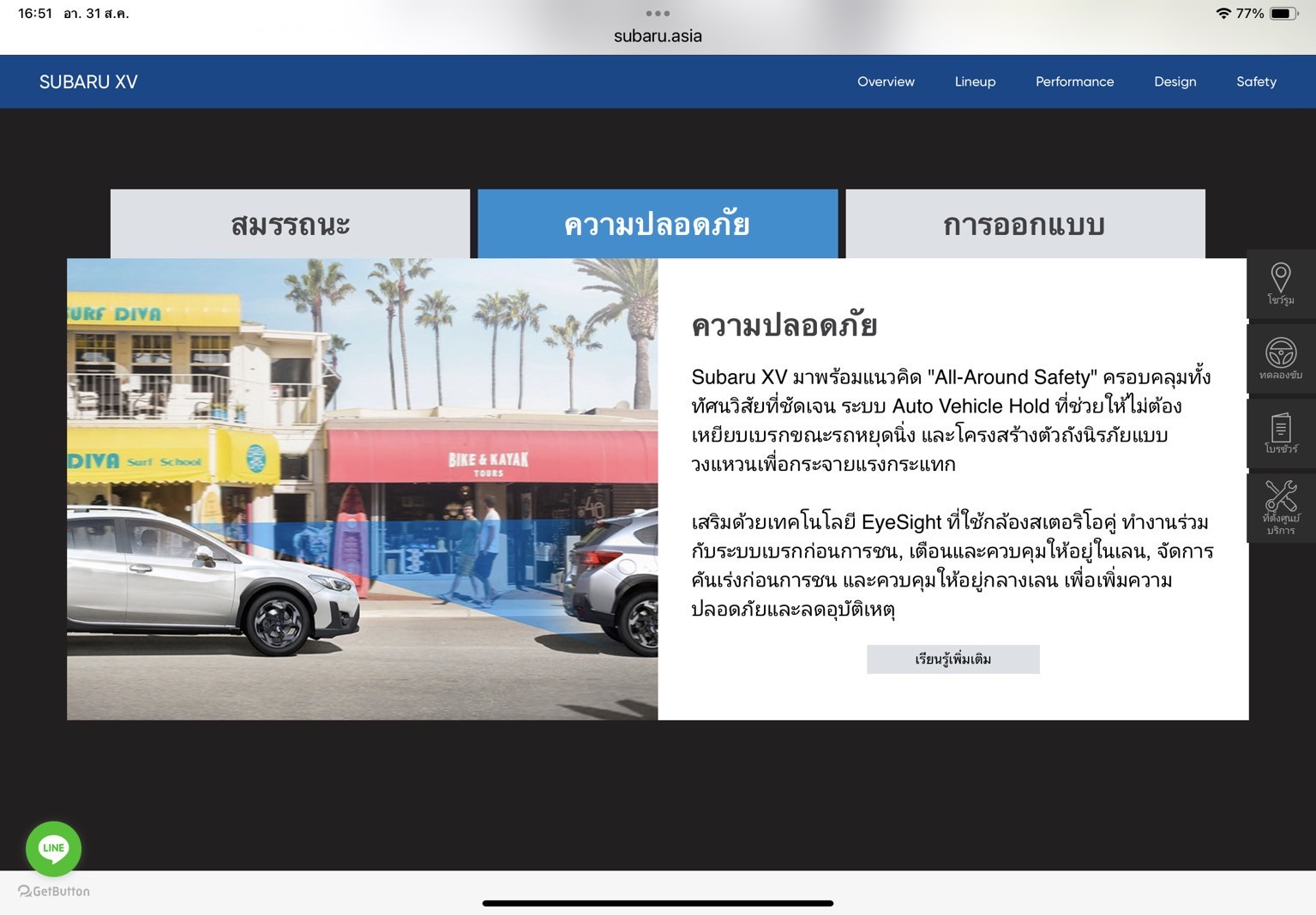The image size is (1316, 915).
Task: Open the LINE chat button
Action: point(53,848)
